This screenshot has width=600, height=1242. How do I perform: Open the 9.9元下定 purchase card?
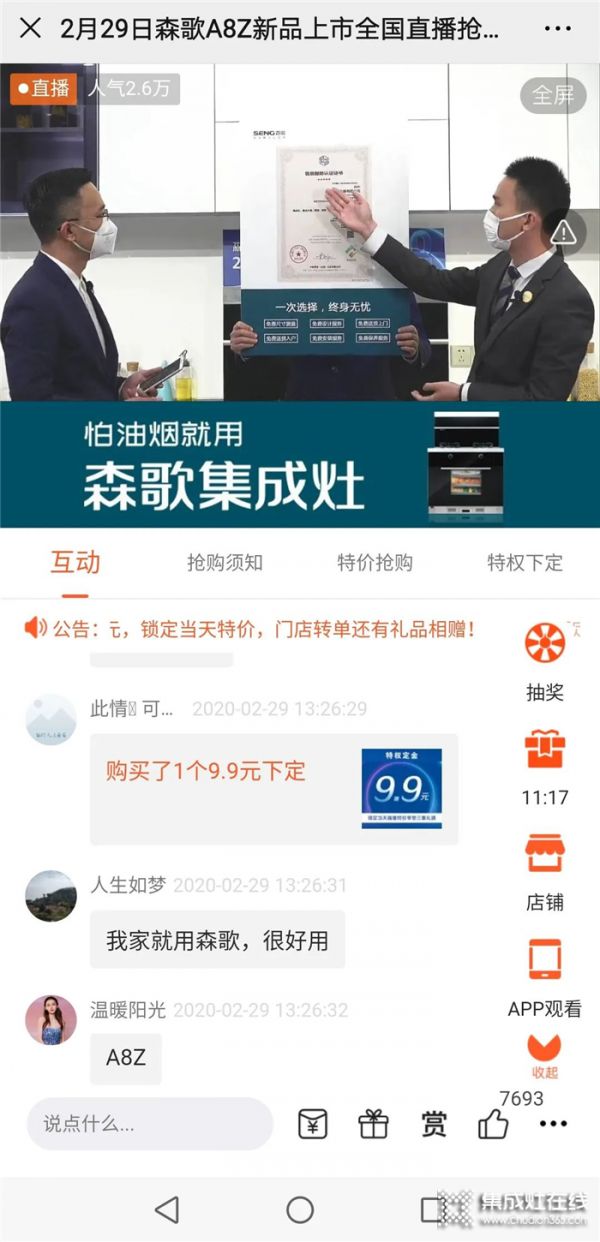coord(273,788)
